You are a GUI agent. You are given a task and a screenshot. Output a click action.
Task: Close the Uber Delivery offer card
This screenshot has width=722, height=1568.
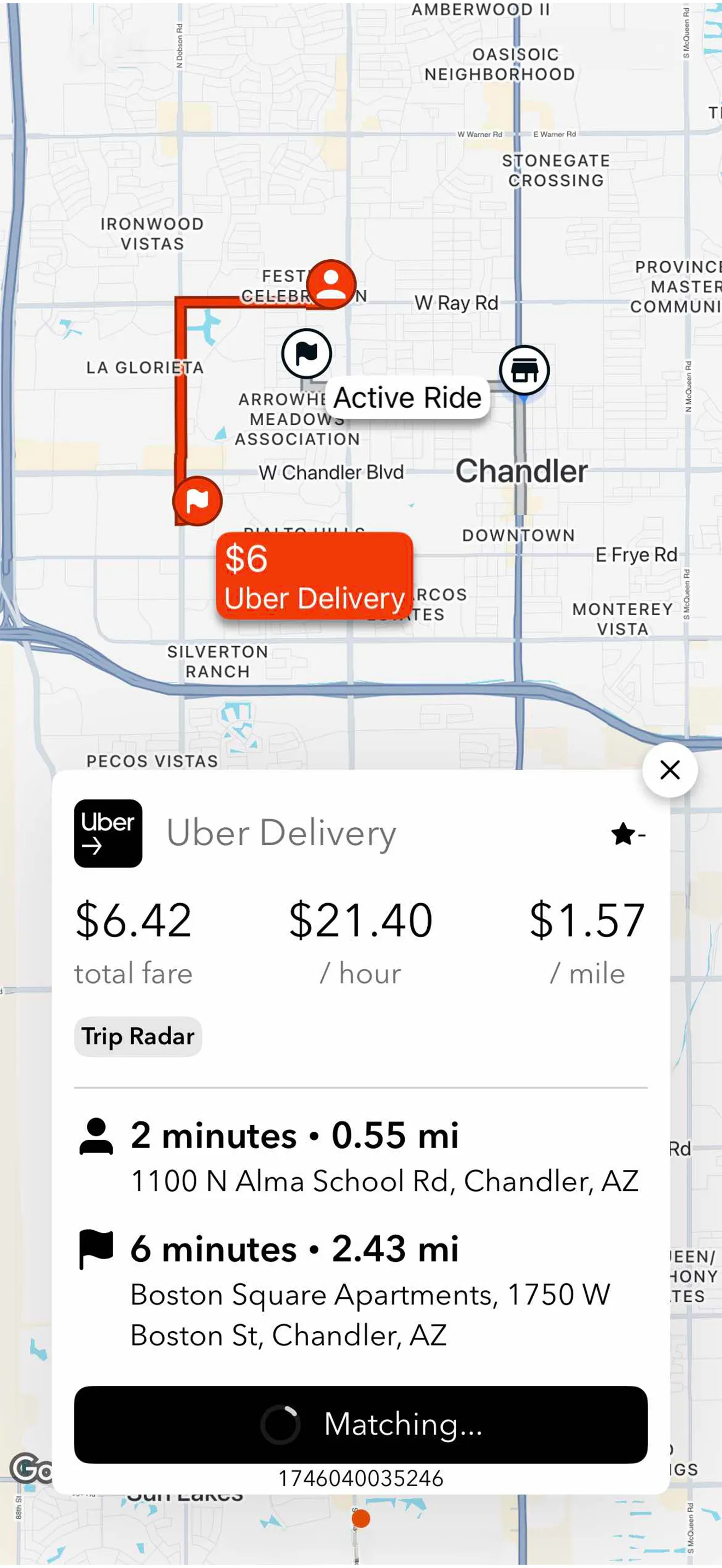669,770
